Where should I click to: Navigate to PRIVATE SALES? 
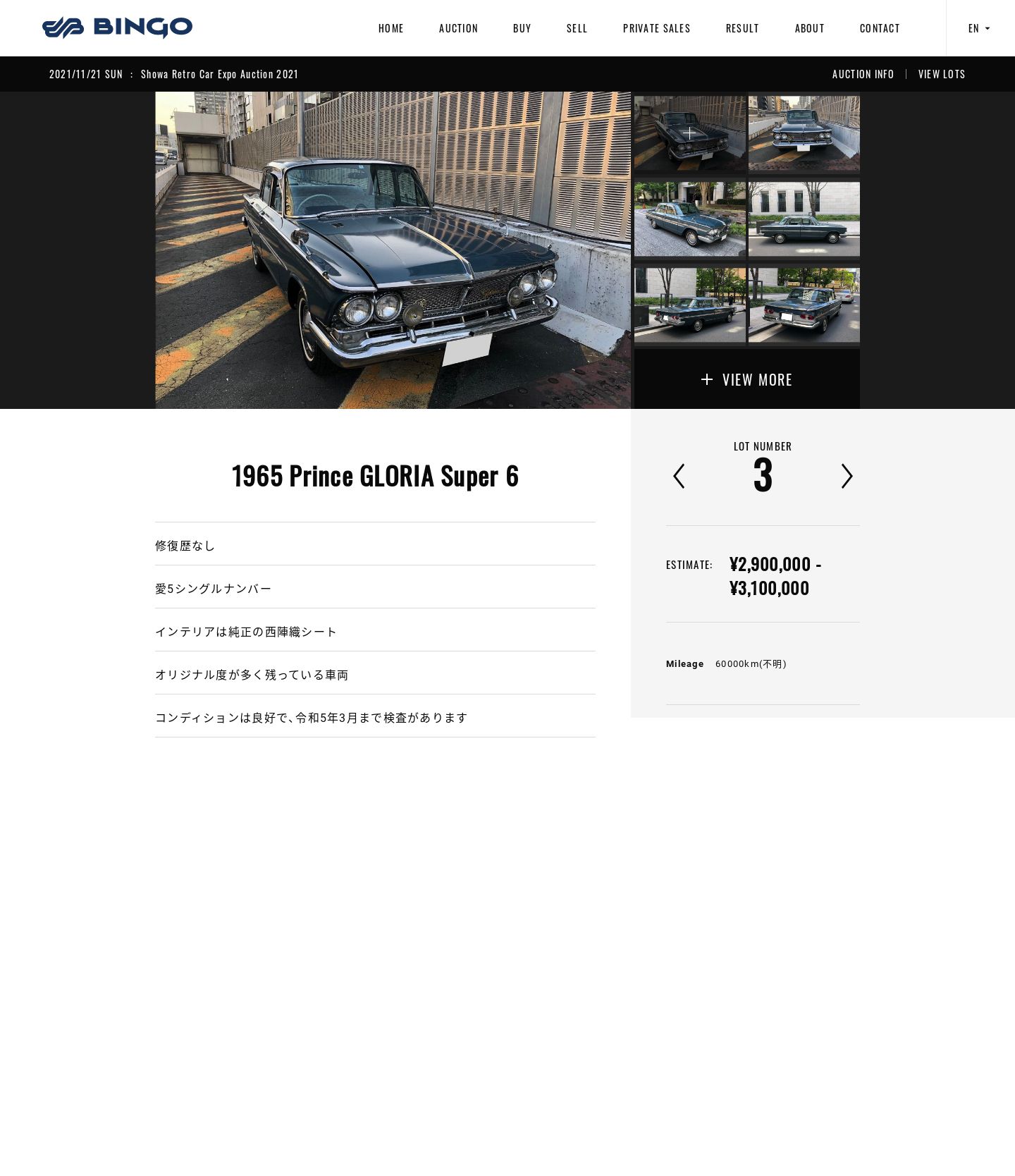656,28
